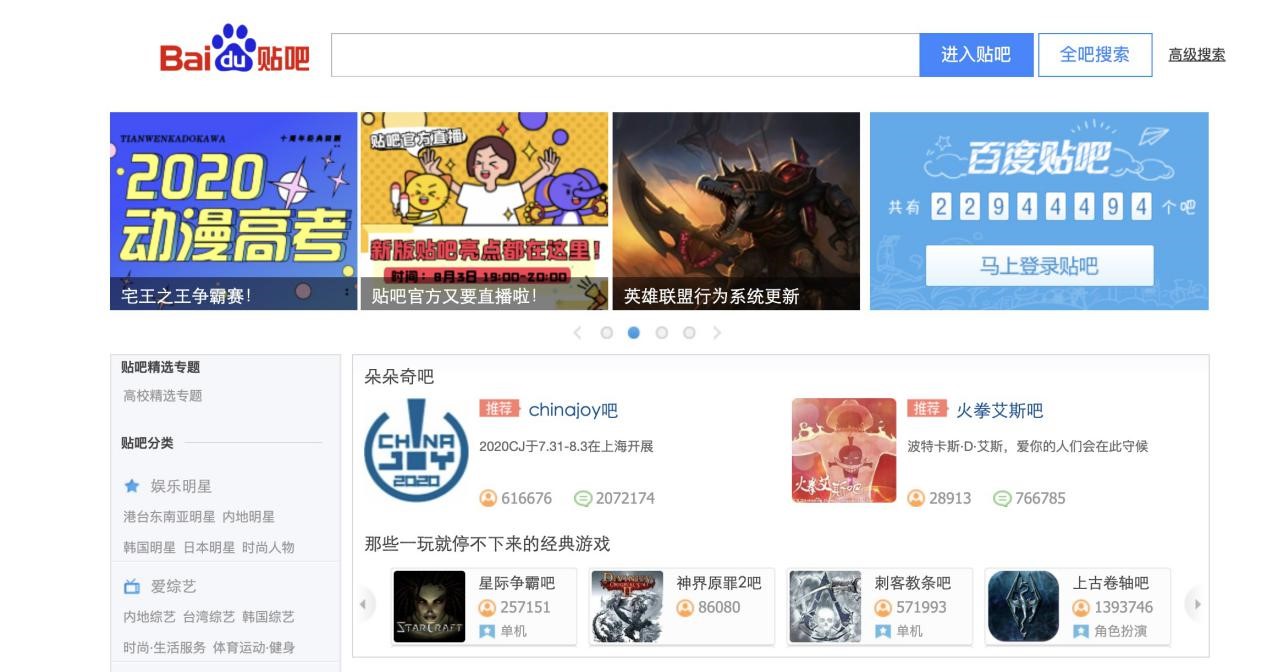The height and width of the screenshot is (672, 1267).
Task: Tap the 马上登录贴吧 button
Action: click(1039, 266)
